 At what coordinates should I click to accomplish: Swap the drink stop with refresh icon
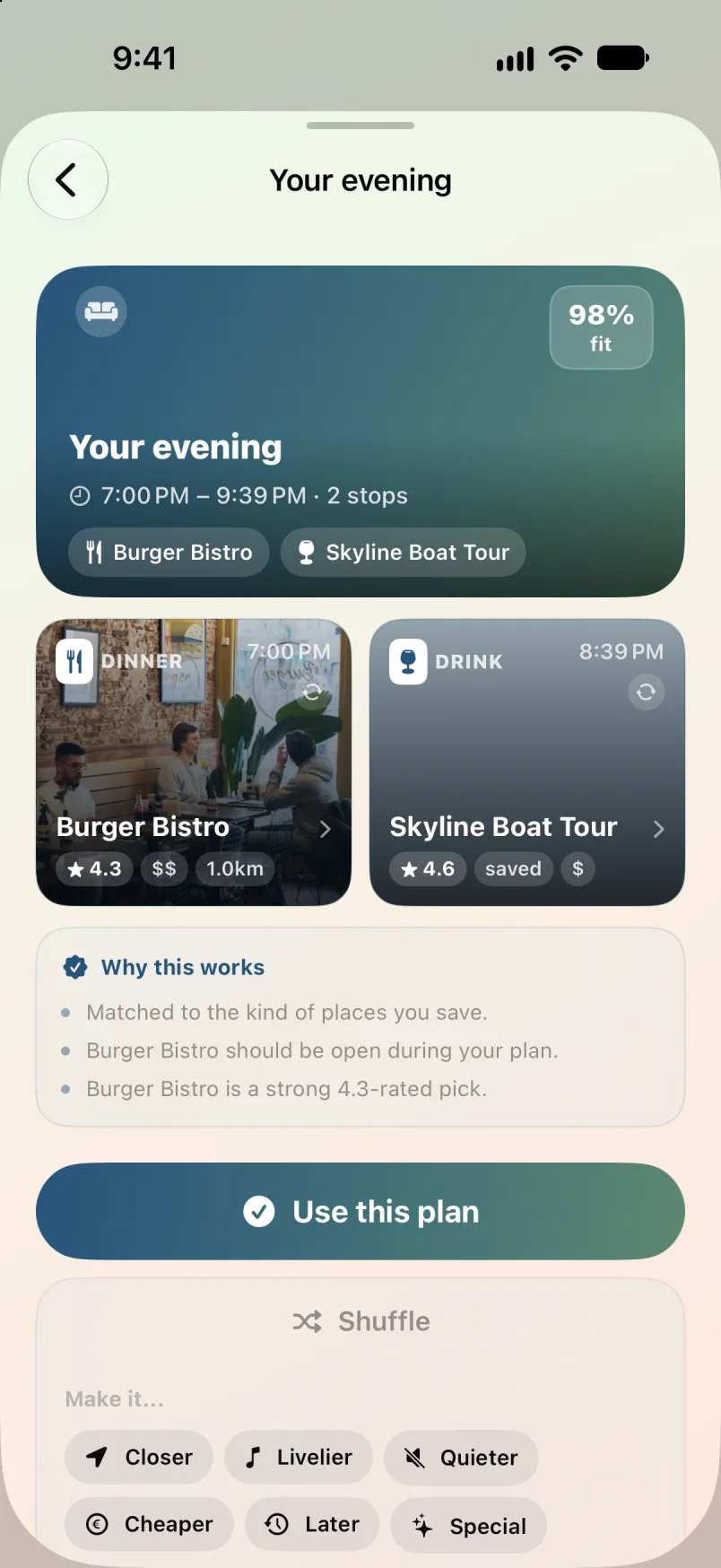tap(646, 692)
